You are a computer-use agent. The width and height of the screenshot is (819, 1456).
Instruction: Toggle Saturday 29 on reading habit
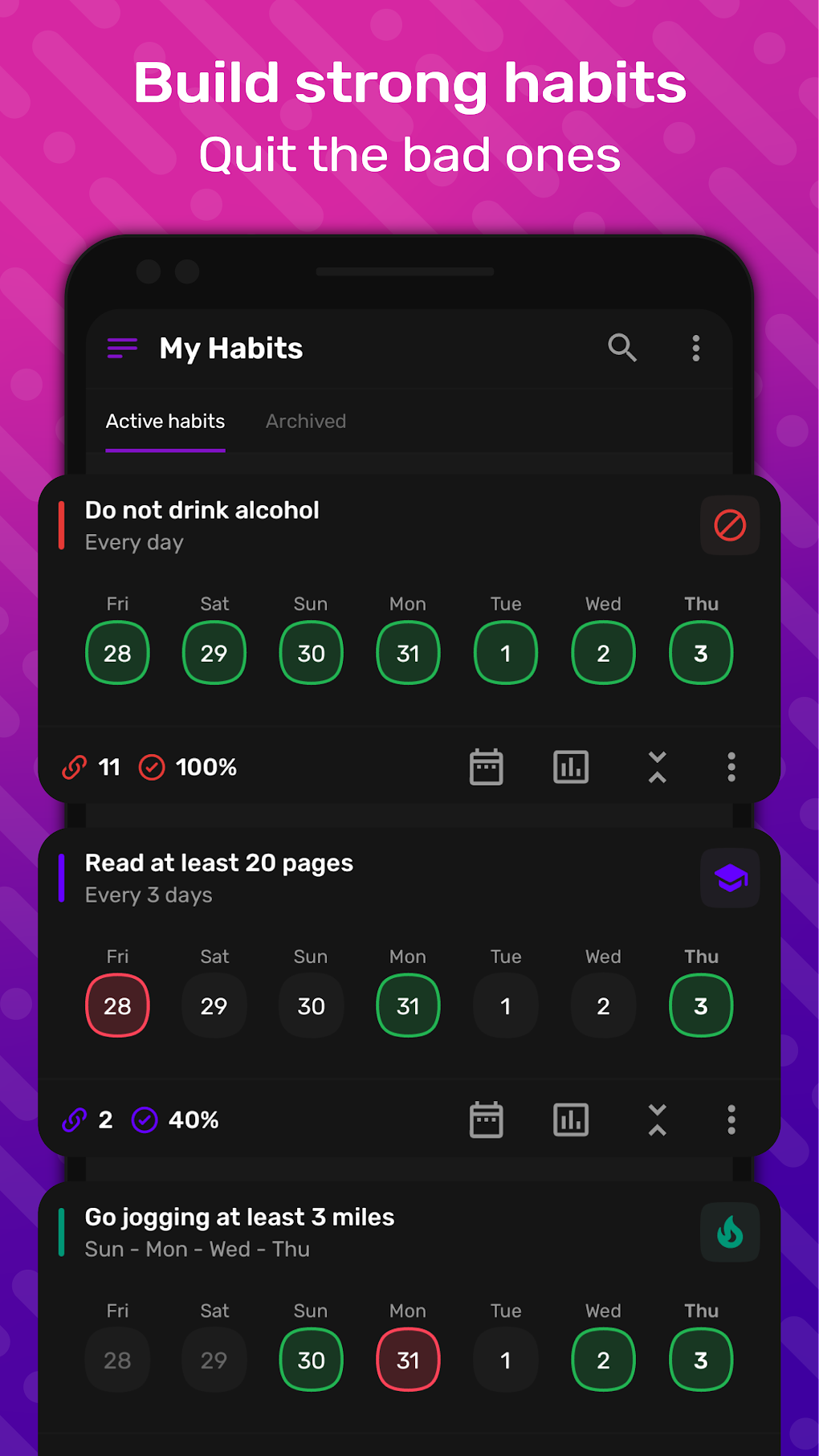(x=214, y=1005)
